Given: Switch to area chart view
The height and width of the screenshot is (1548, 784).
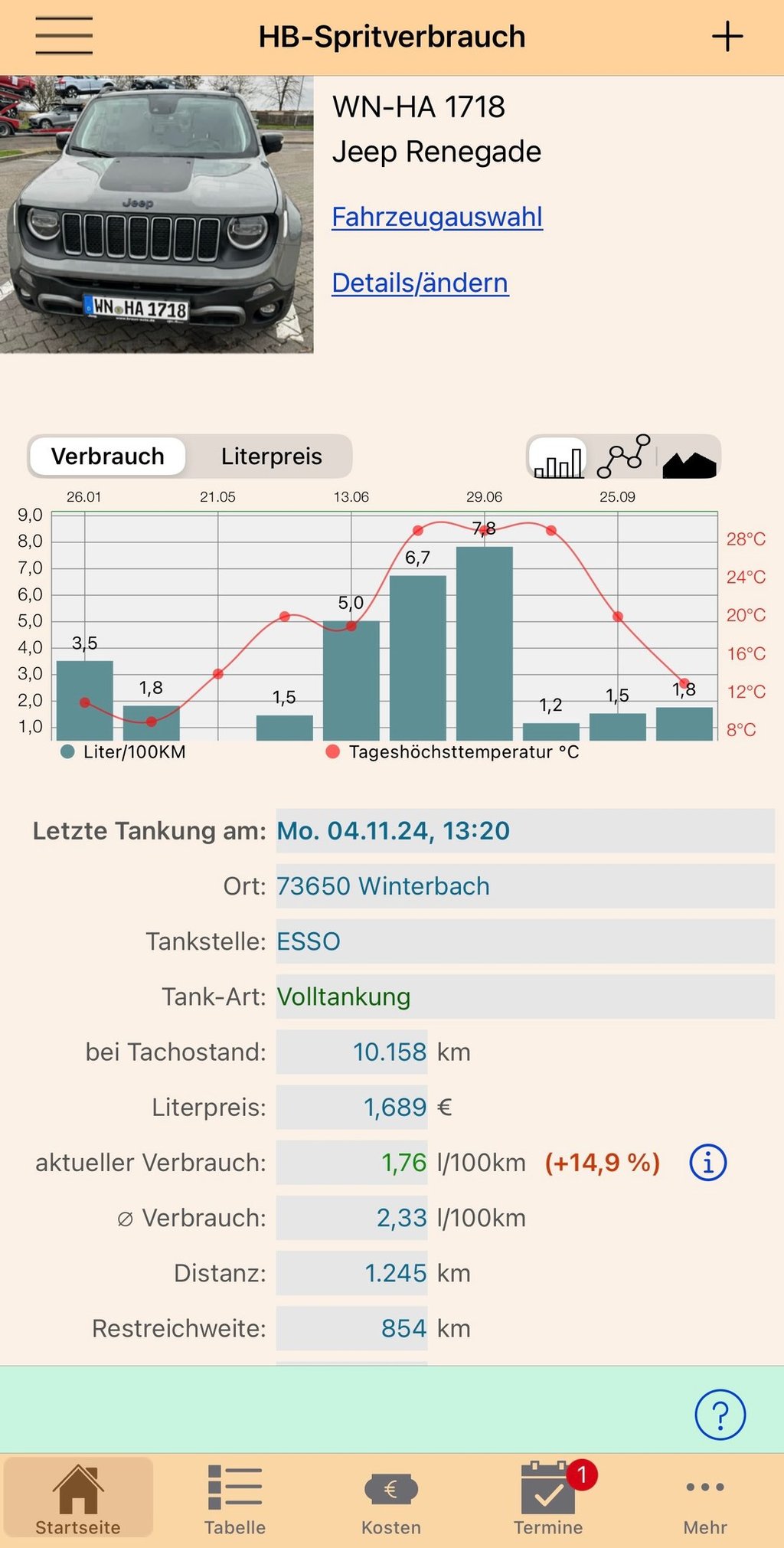Looking at the screenshot, I should coord(689,458).
